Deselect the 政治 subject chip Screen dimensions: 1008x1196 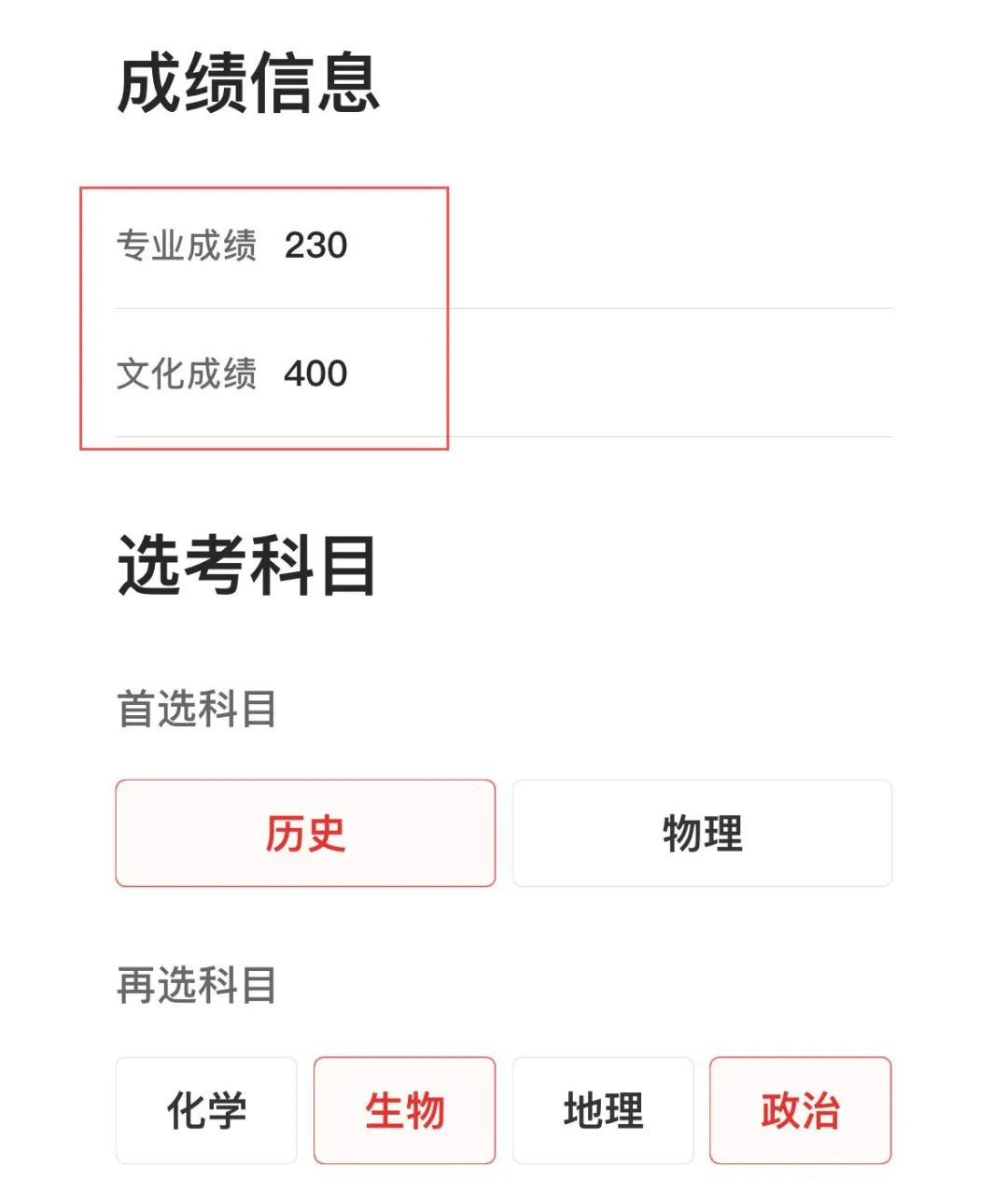point(800,1110)
